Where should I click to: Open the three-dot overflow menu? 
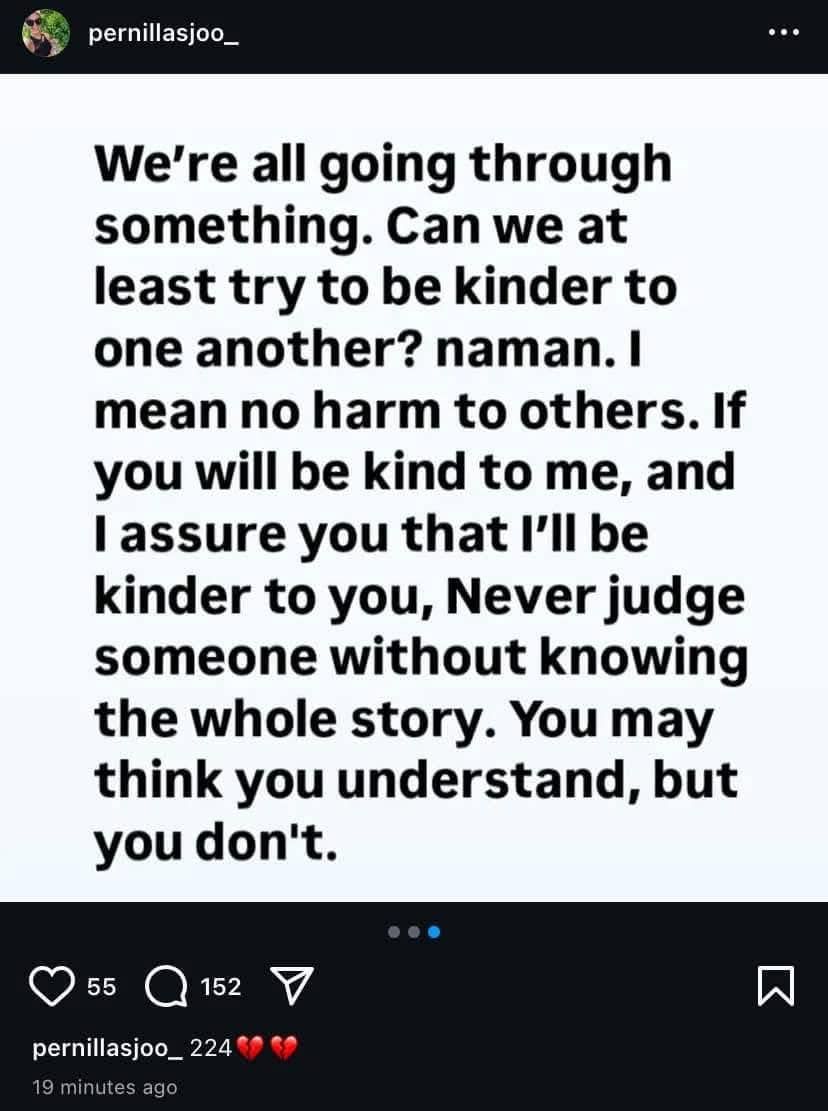pos(783,33)
